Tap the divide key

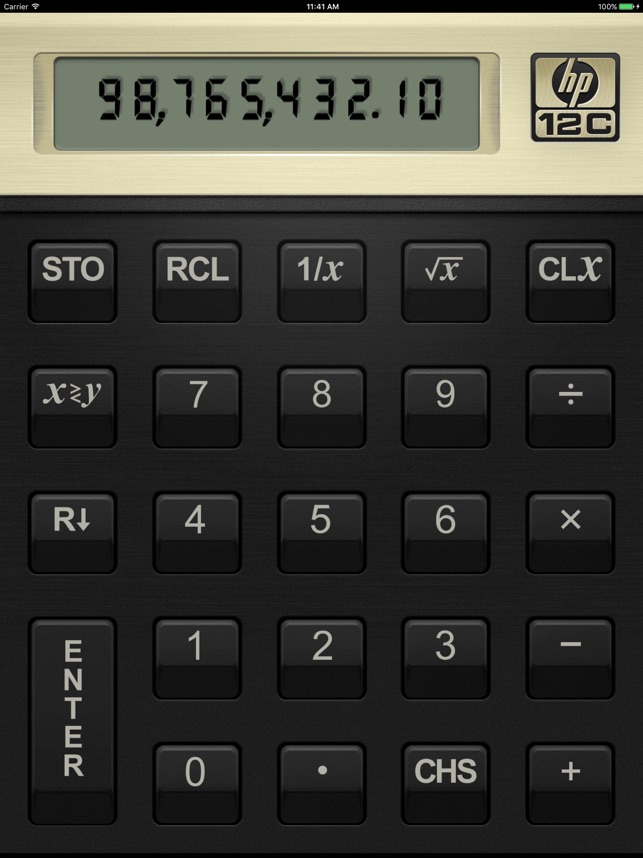point(570,405)
